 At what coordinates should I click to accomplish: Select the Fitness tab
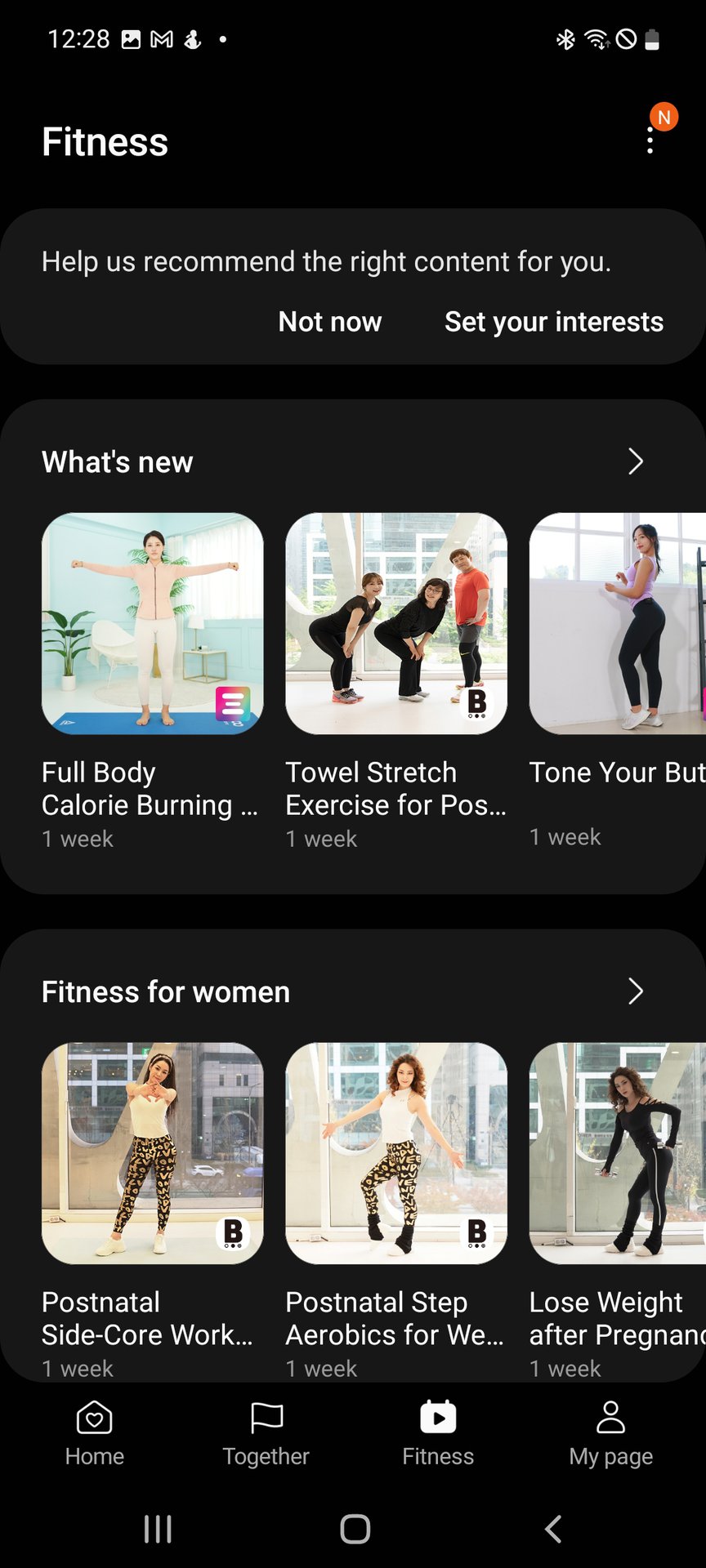(x=438, y=1433)
